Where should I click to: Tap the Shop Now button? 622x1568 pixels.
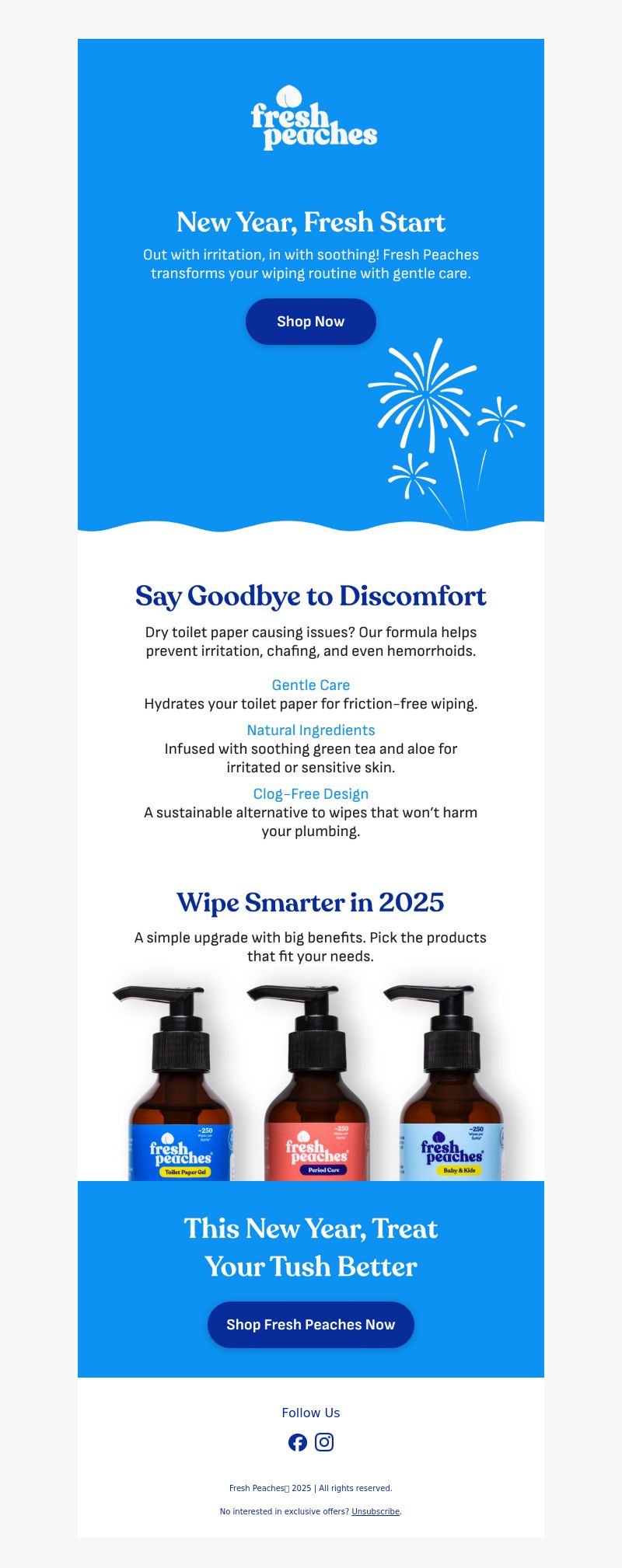(x=311, y=322)
